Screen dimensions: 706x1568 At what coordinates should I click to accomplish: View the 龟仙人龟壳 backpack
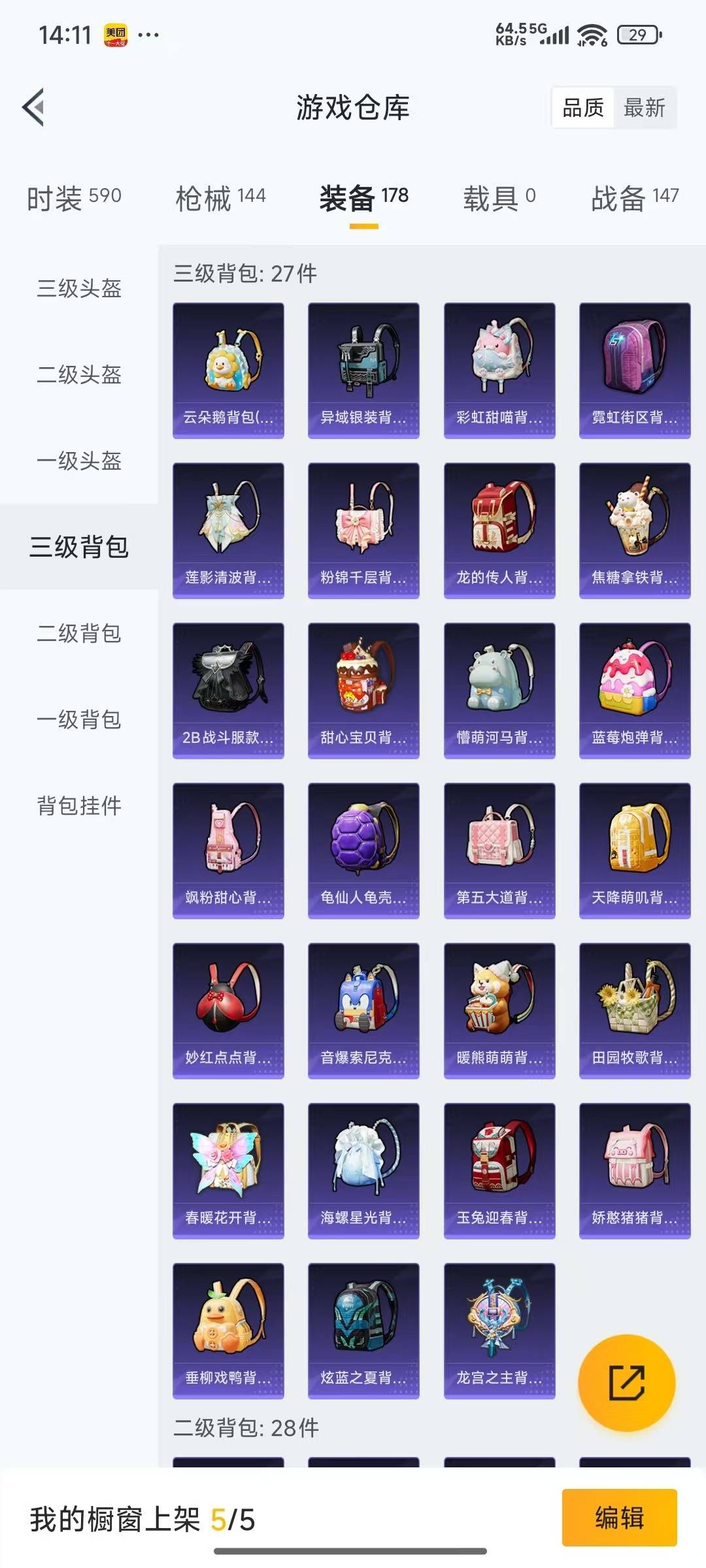click(363, 850)
